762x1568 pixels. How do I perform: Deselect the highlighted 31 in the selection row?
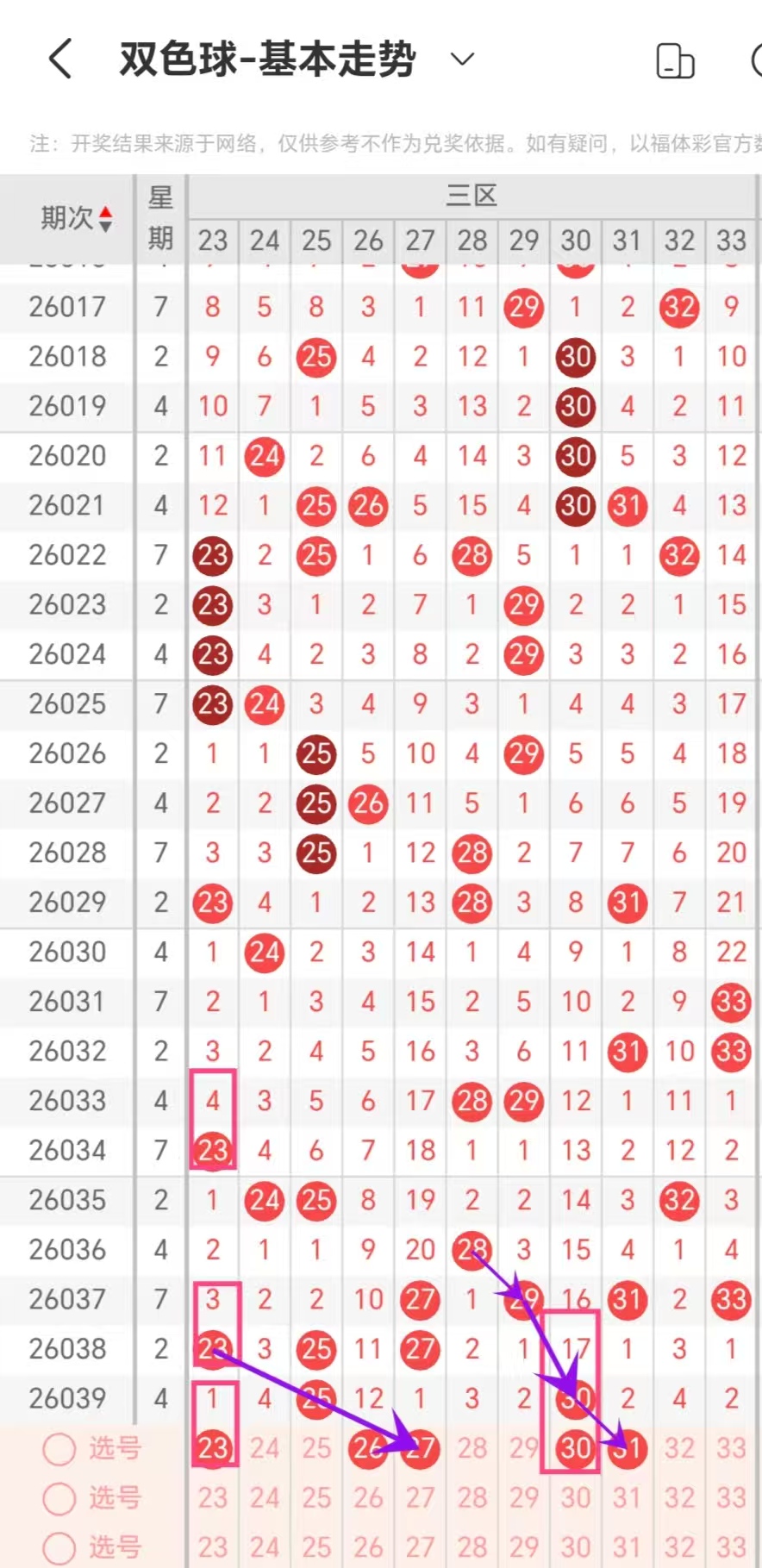coord(628,1449)
